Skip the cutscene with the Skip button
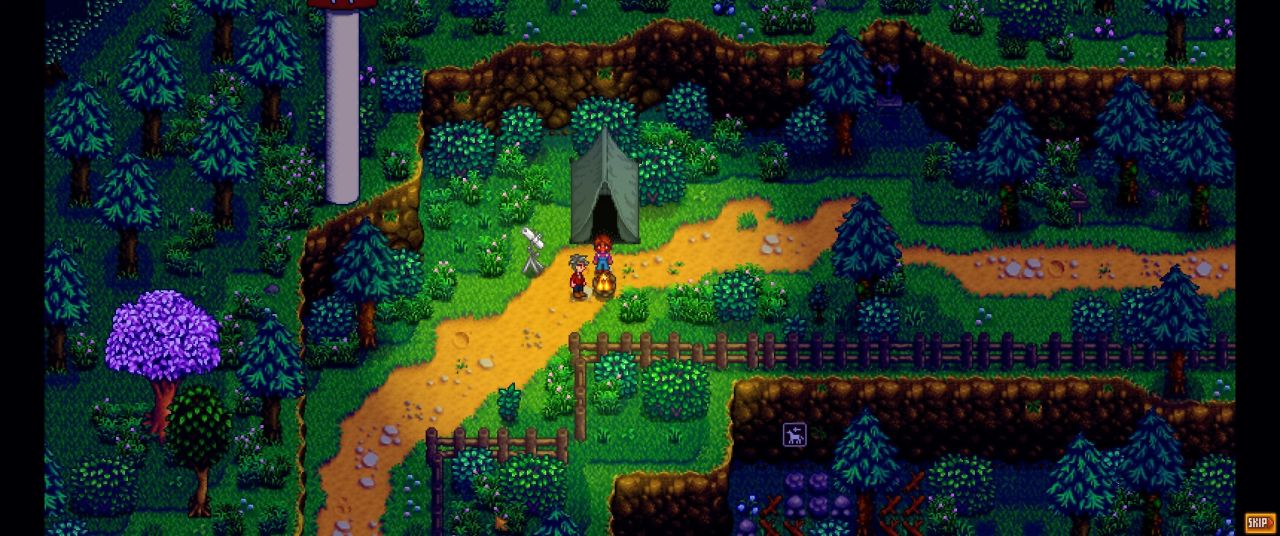 [1259, 523]
